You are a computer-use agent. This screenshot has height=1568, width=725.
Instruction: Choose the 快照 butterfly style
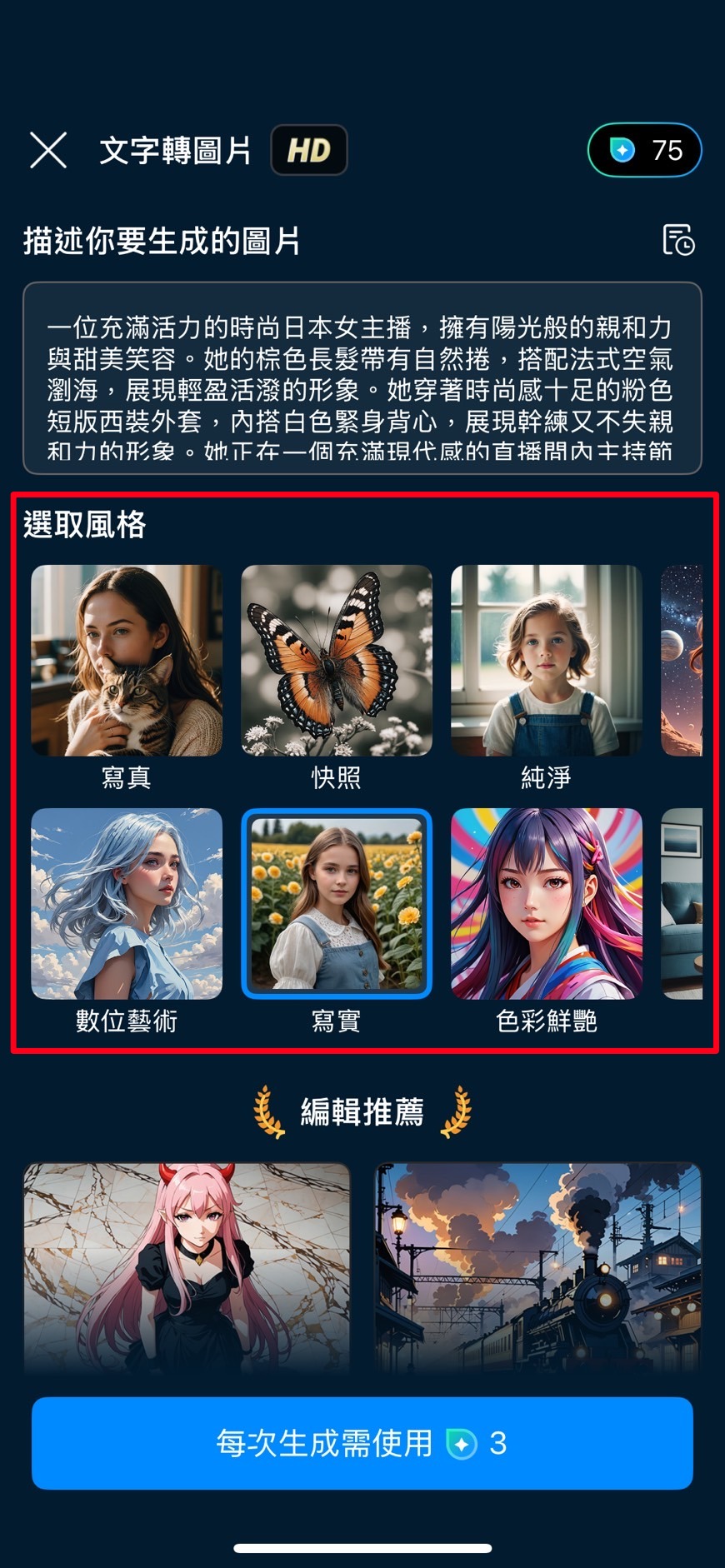(337, 661)
